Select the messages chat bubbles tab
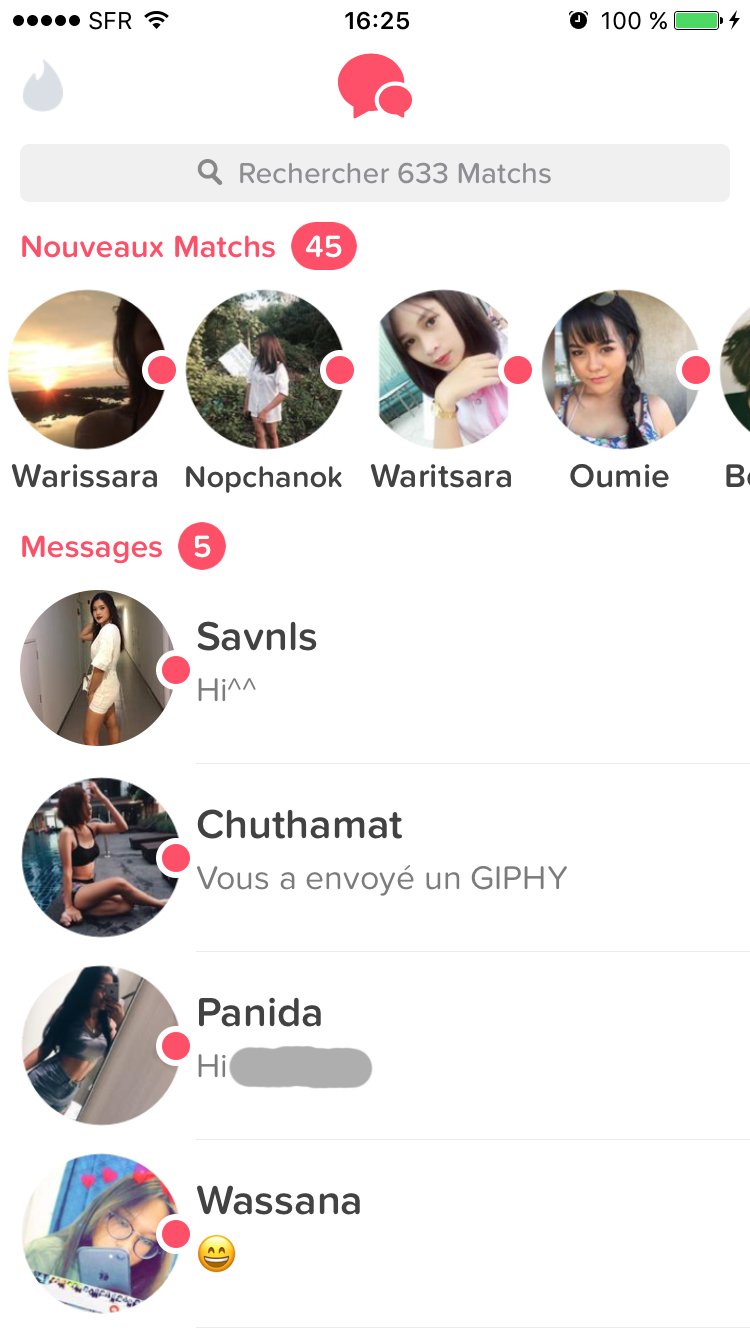The height and width of the screenshot is (1334, 750). pyautogui.click(x=375, y=87)
